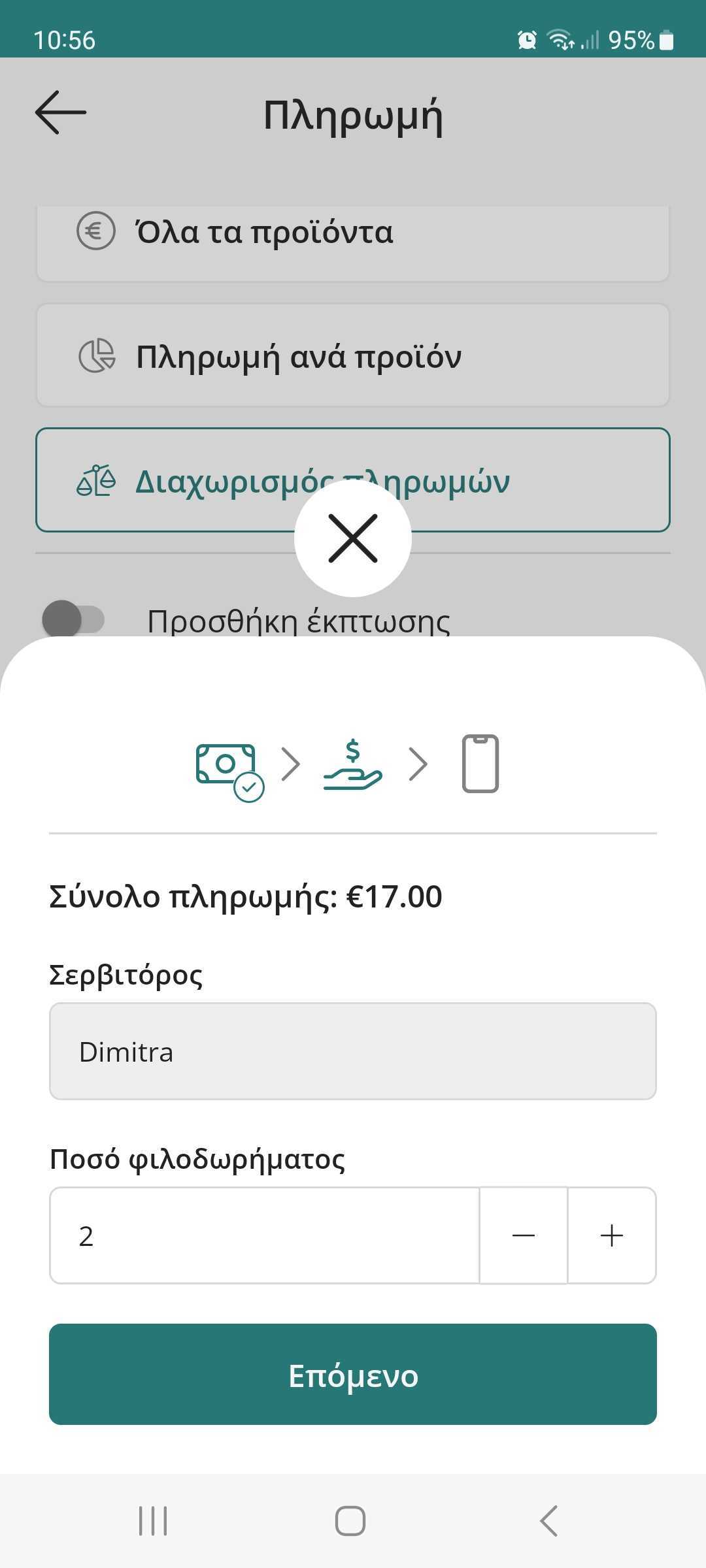Choose Πληρωμή ανά προϊόν option
The height and width of the screenshot is (1568, 706).
coord(353,356)
